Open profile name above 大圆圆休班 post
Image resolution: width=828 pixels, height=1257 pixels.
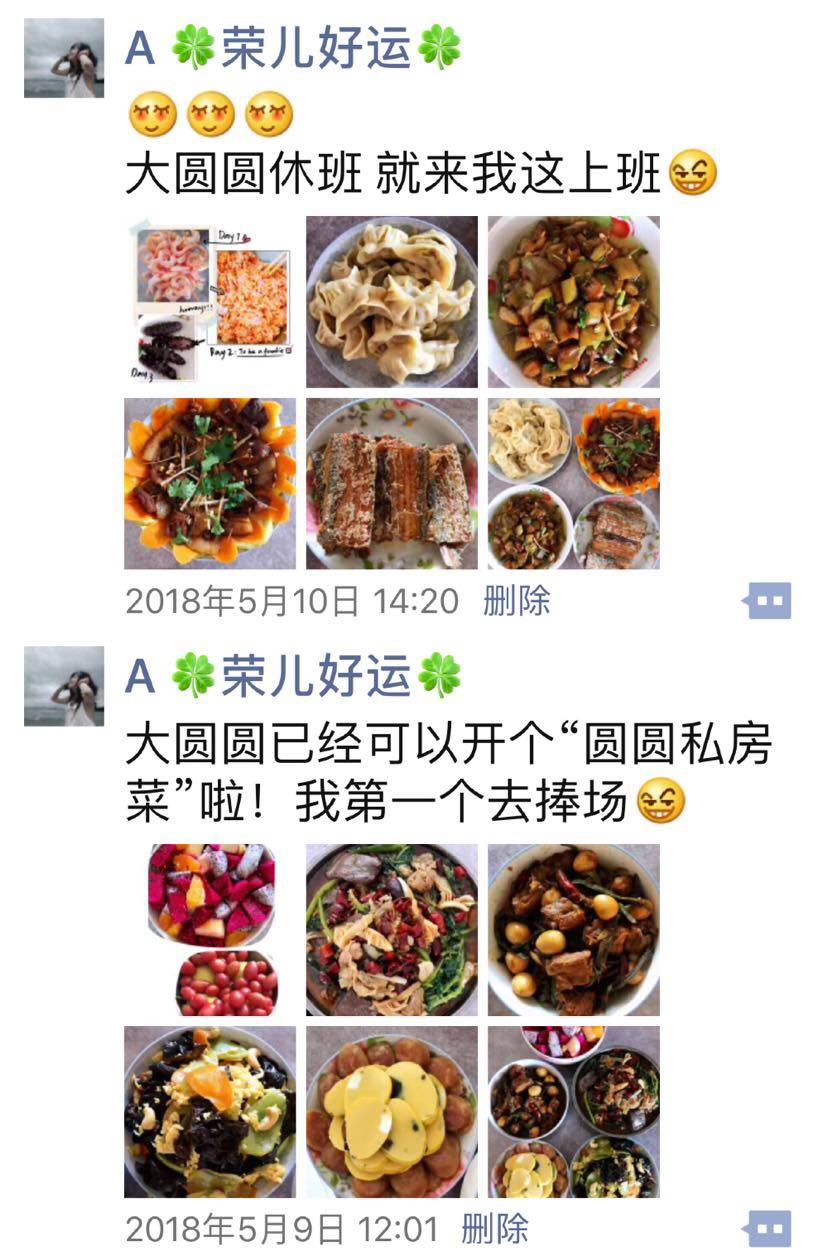(x=293, y=48)
